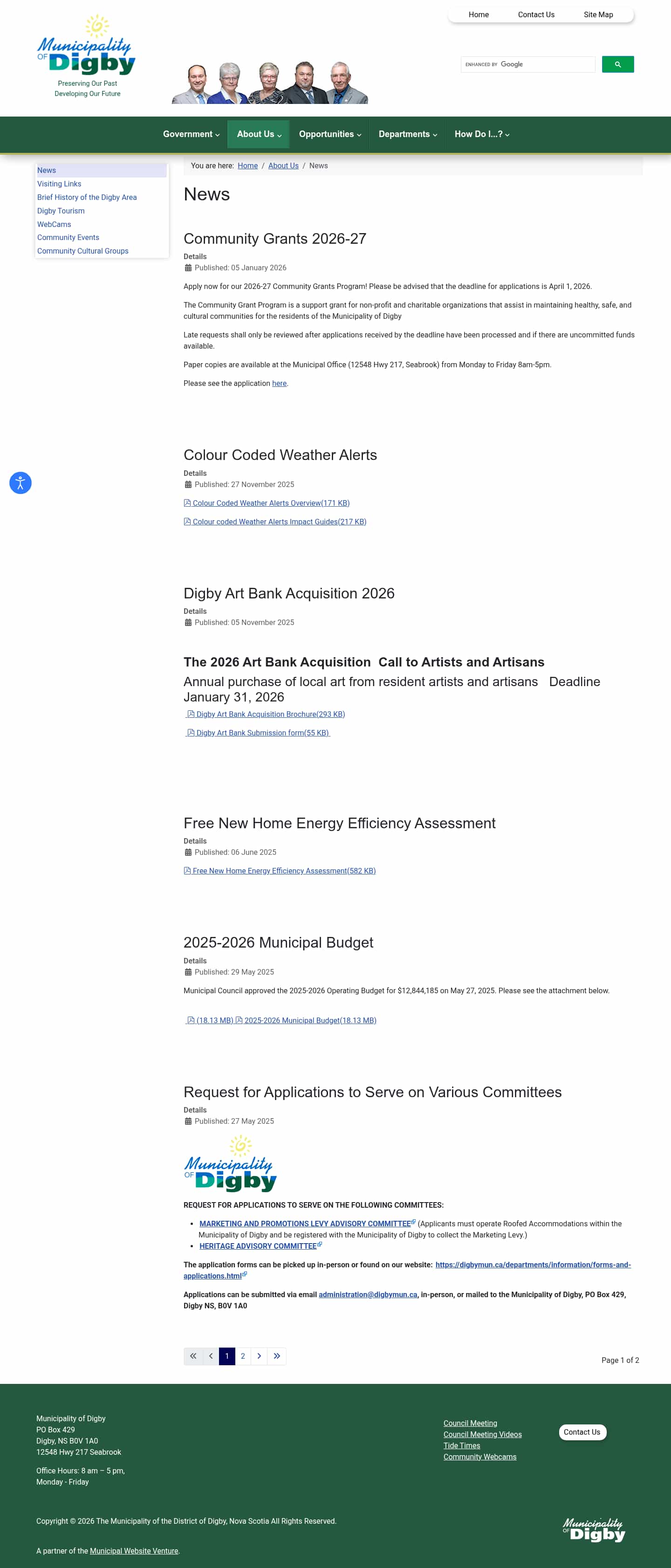This screenshot has width=671, height=1568.
Task: Open the Site Map link
Action: 597,14
